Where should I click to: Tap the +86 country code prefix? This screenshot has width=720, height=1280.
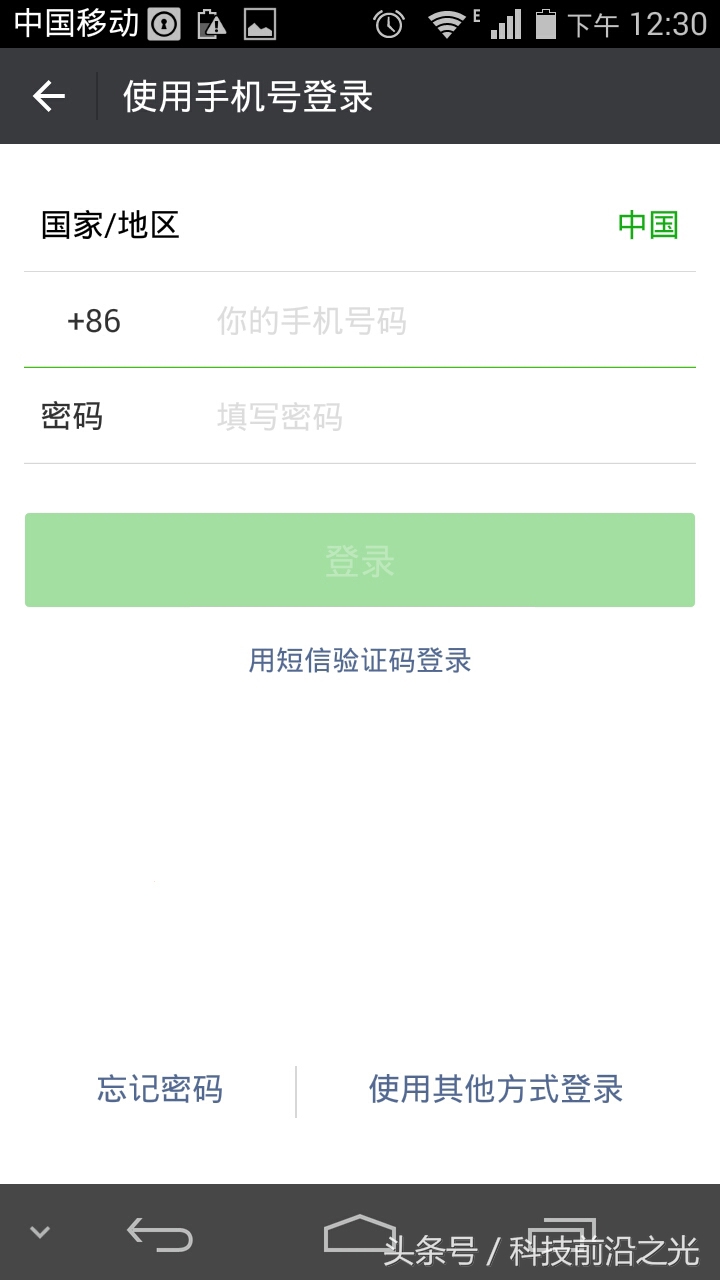click(91, 320)
